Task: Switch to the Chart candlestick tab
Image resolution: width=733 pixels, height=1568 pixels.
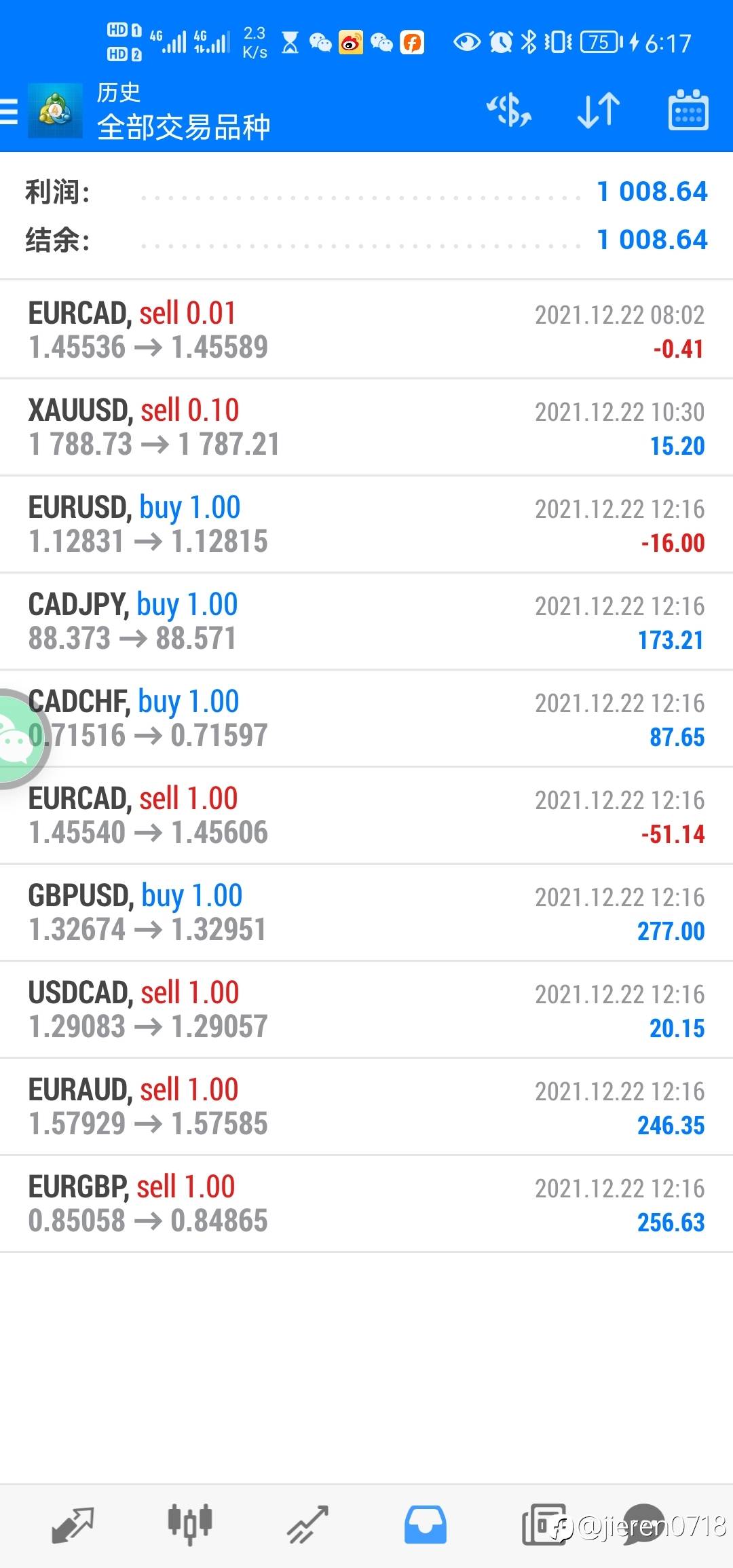Action: [x=190, y=1525]
